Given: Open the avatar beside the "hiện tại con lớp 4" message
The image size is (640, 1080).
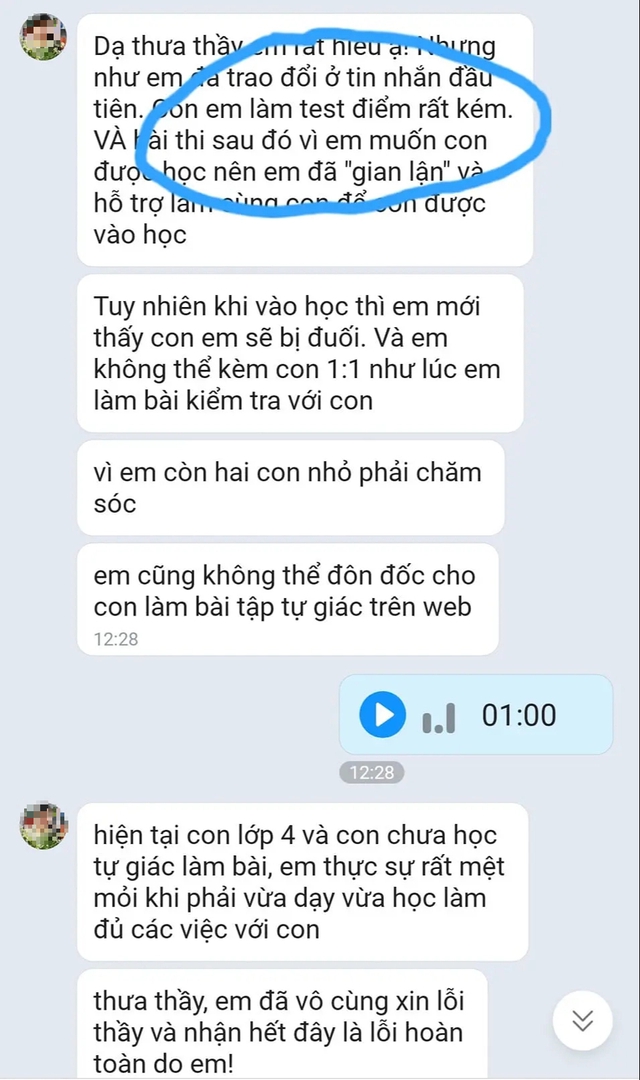Looking at the screenshot, I should point(43,826).
